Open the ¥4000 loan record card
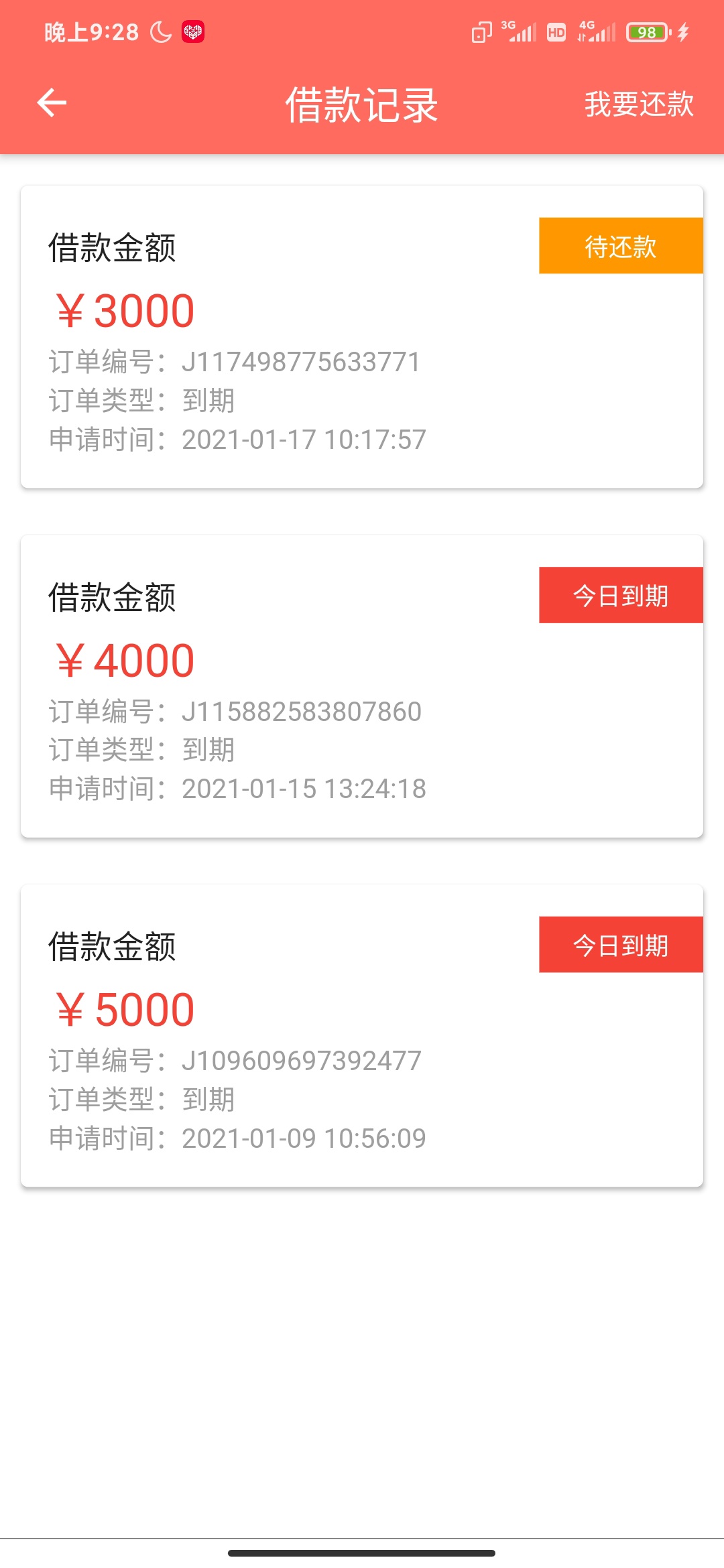This screenshot has width=724, height=1568. coord(362,686)
